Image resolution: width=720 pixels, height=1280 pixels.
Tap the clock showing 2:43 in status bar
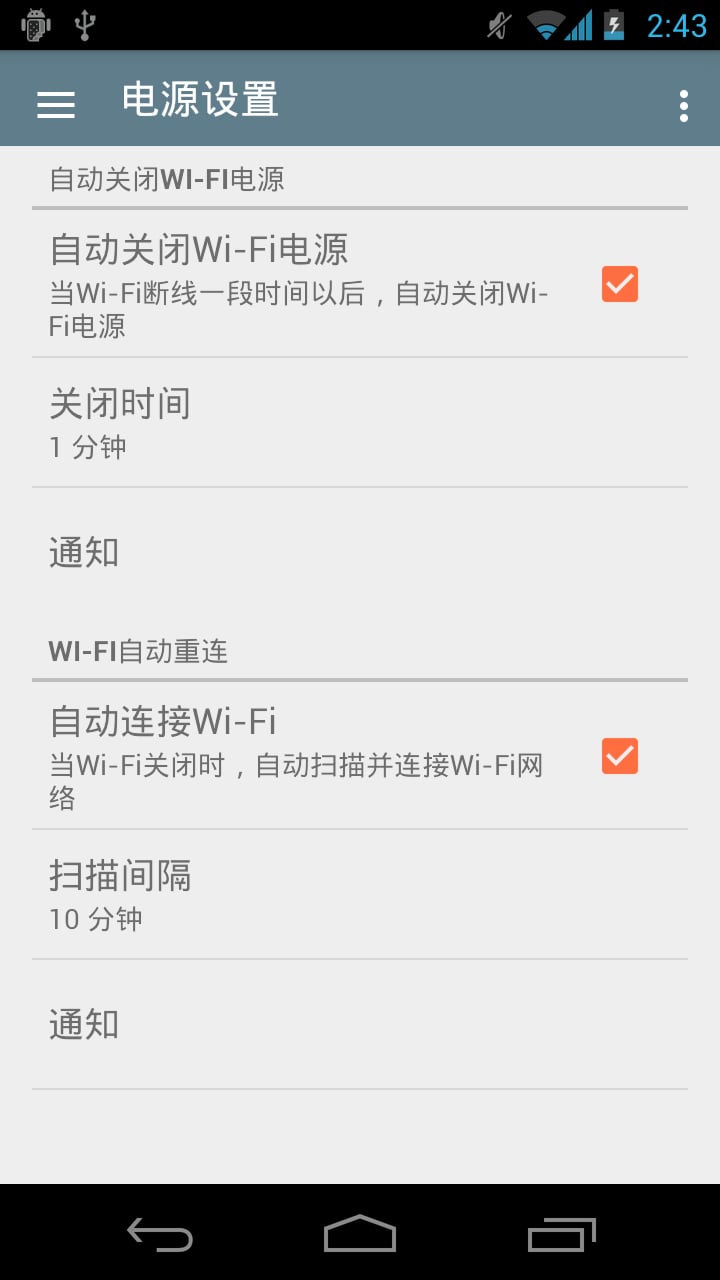[674, 25]
